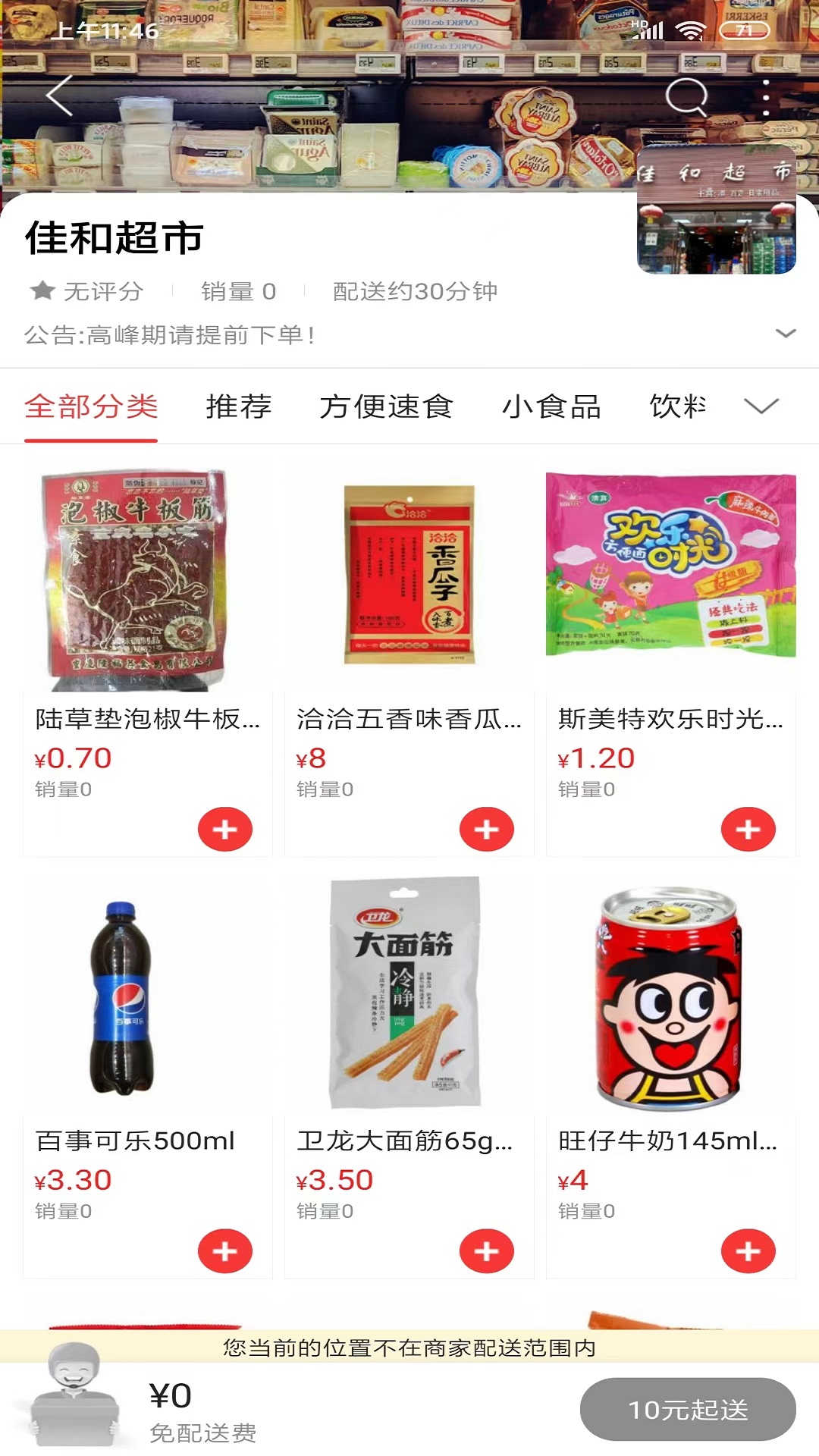Image resolution: width=819 pixels, height=1456 pixels.
Task: Add 陆草垫泡椒牛板筋 via plus button
Action: click(224, 830)
